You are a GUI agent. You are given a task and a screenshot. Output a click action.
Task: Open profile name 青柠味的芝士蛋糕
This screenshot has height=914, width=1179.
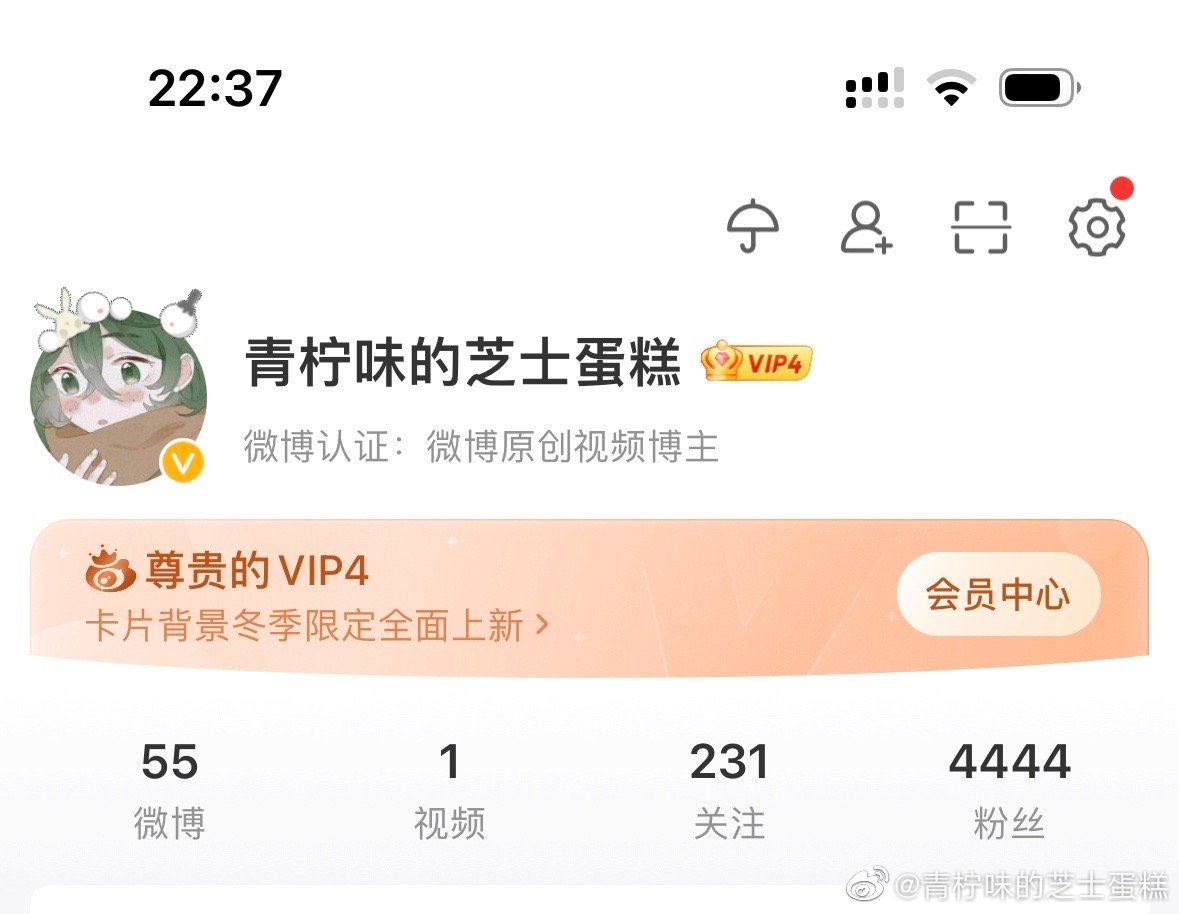463,362
